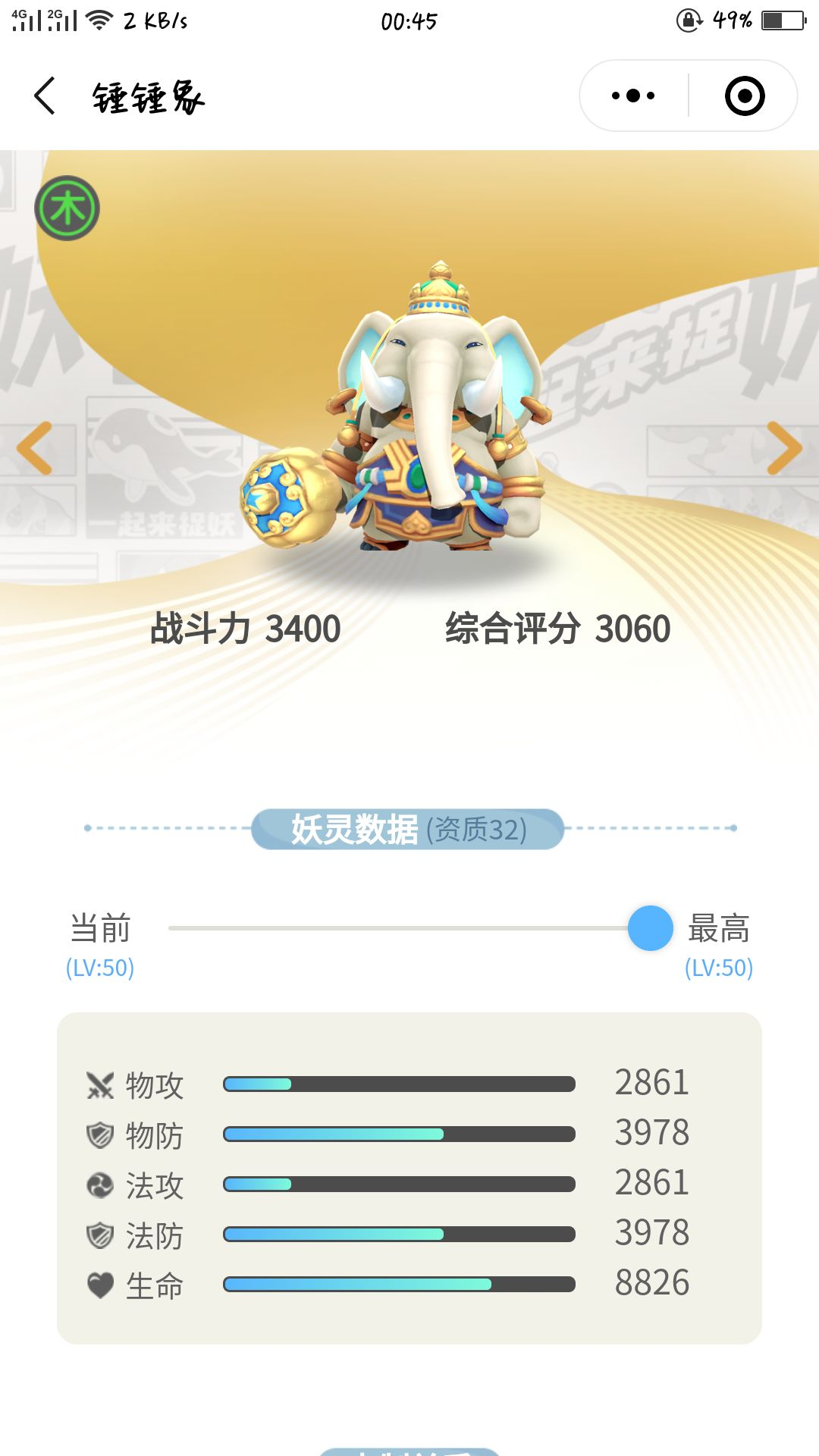Screen dimensions: 819x1456
Task: Tap the green 木 element badge
Action: pyautogui.click(x=67, y=209)
